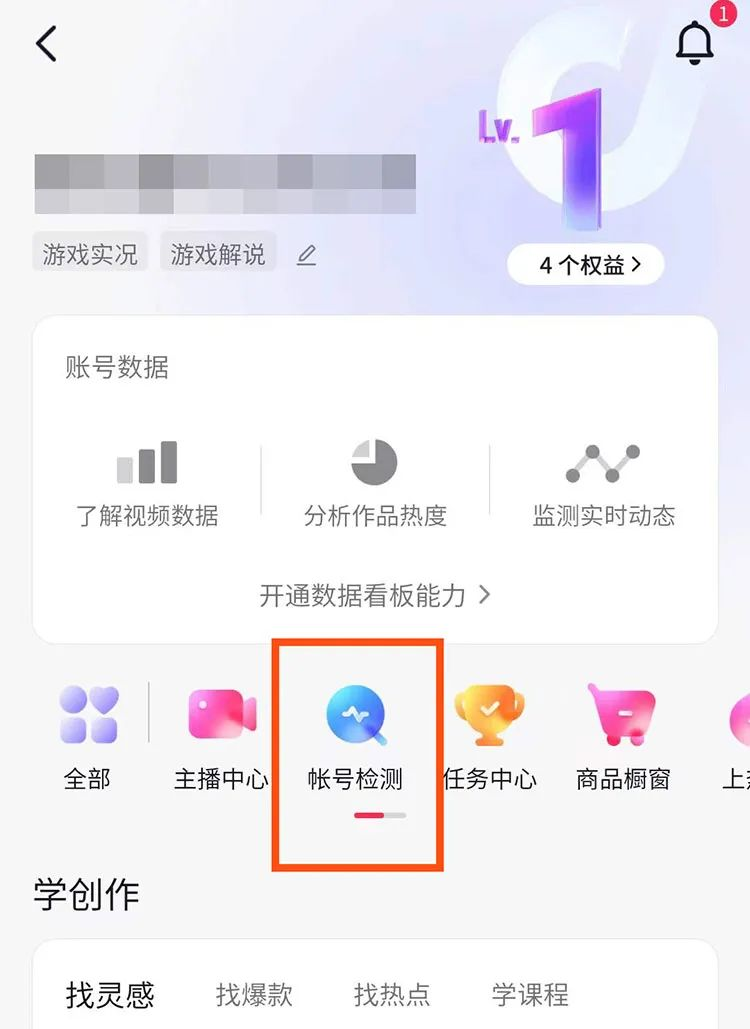This screenshot has width=750, height=1029.
Task: Open the 全部 tools grid
Action: pos(88,737)
